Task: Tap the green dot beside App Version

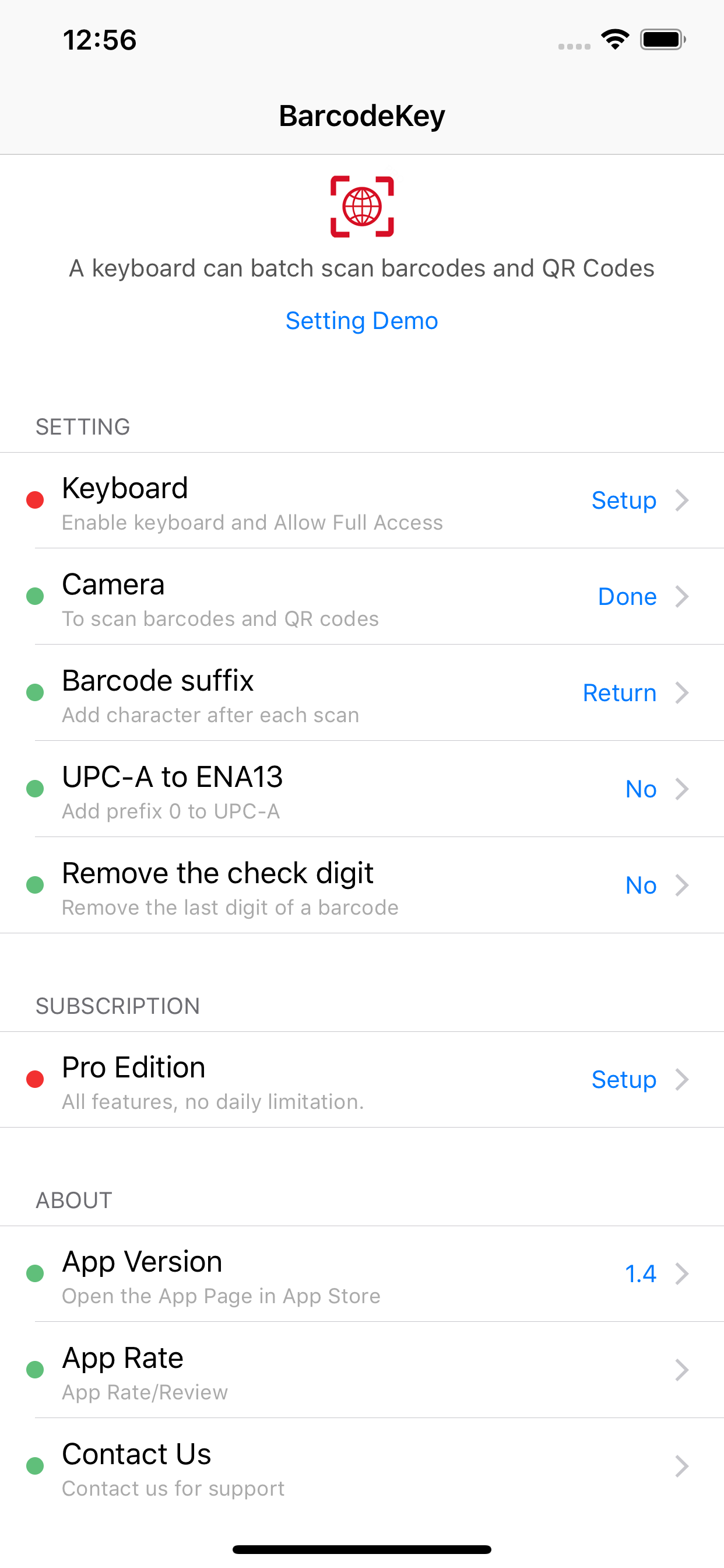Action: [x=36, y=1274]
